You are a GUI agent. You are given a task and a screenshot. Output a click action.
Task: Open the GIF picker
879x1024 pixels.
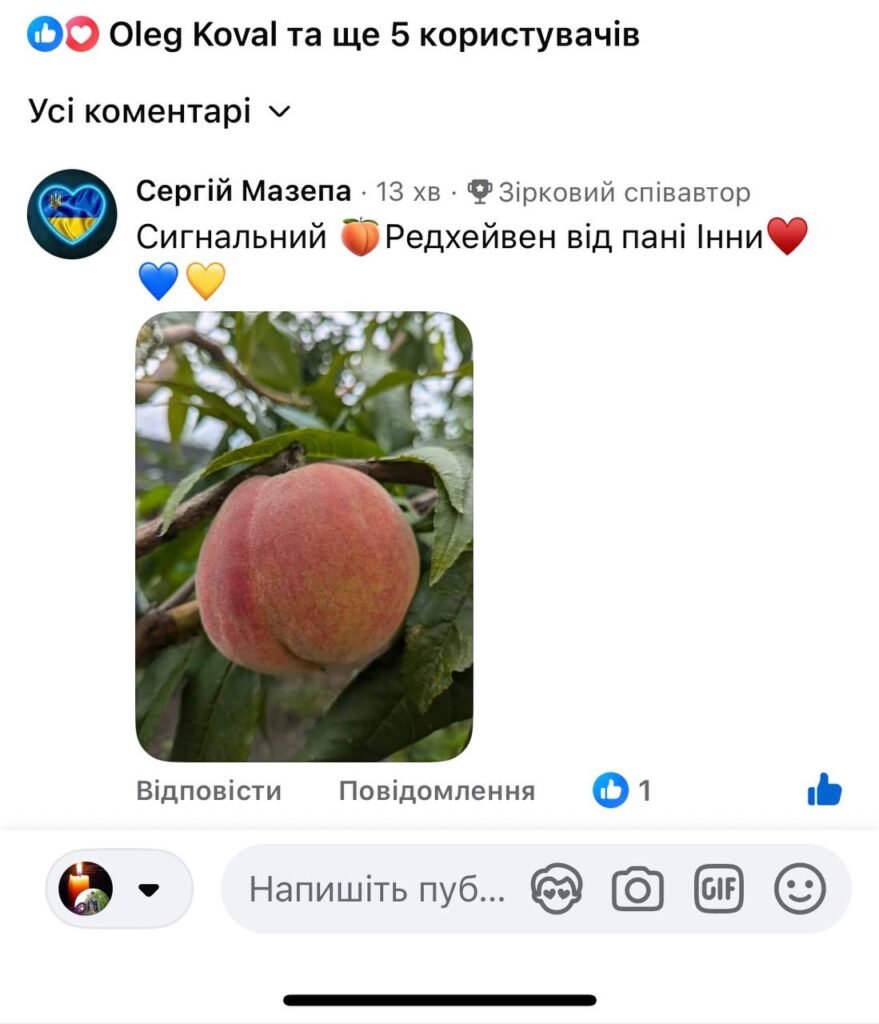click(x=718, y=888)
